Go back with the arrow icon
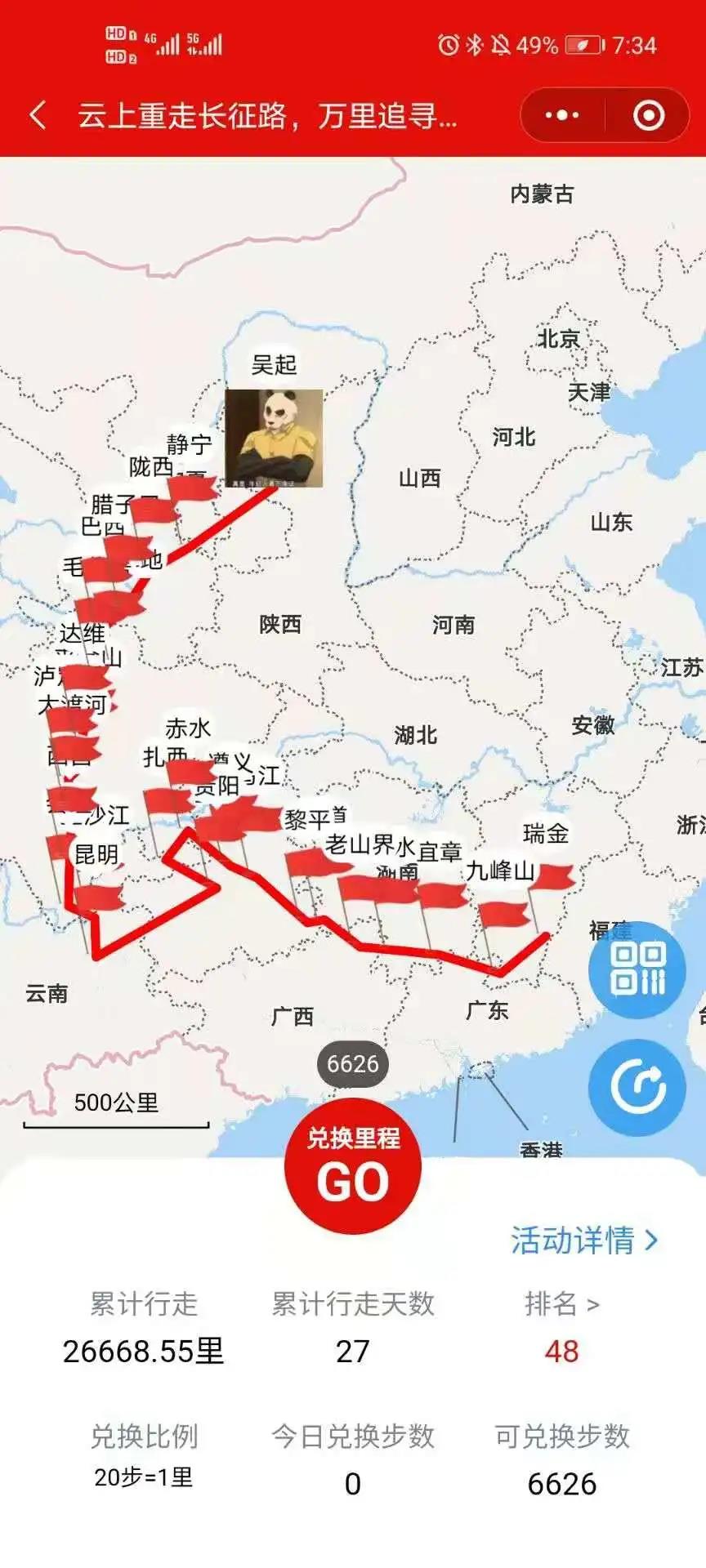 click(x=38, y=115)
